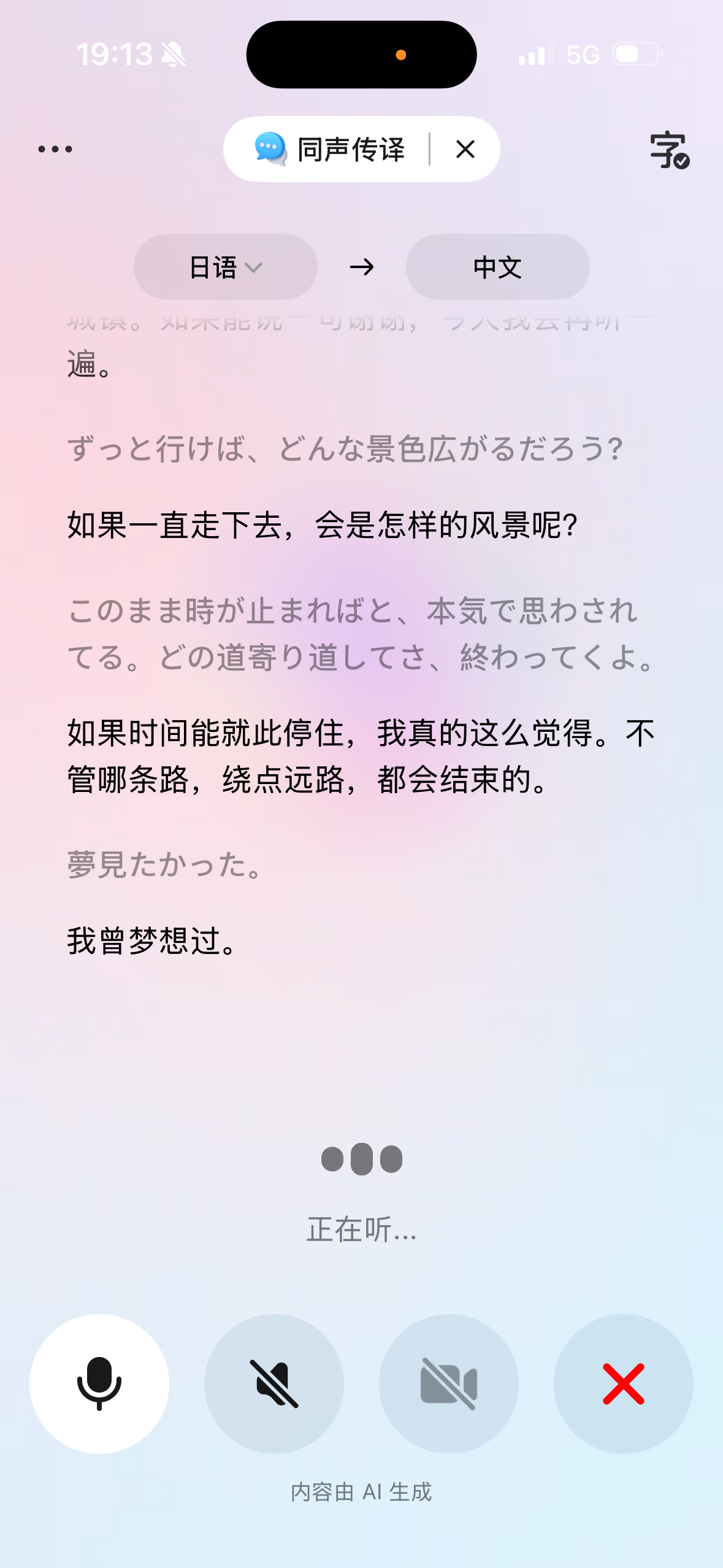
Task: Tap the 同声传译 mode chip
Action: tap(330, 149)
